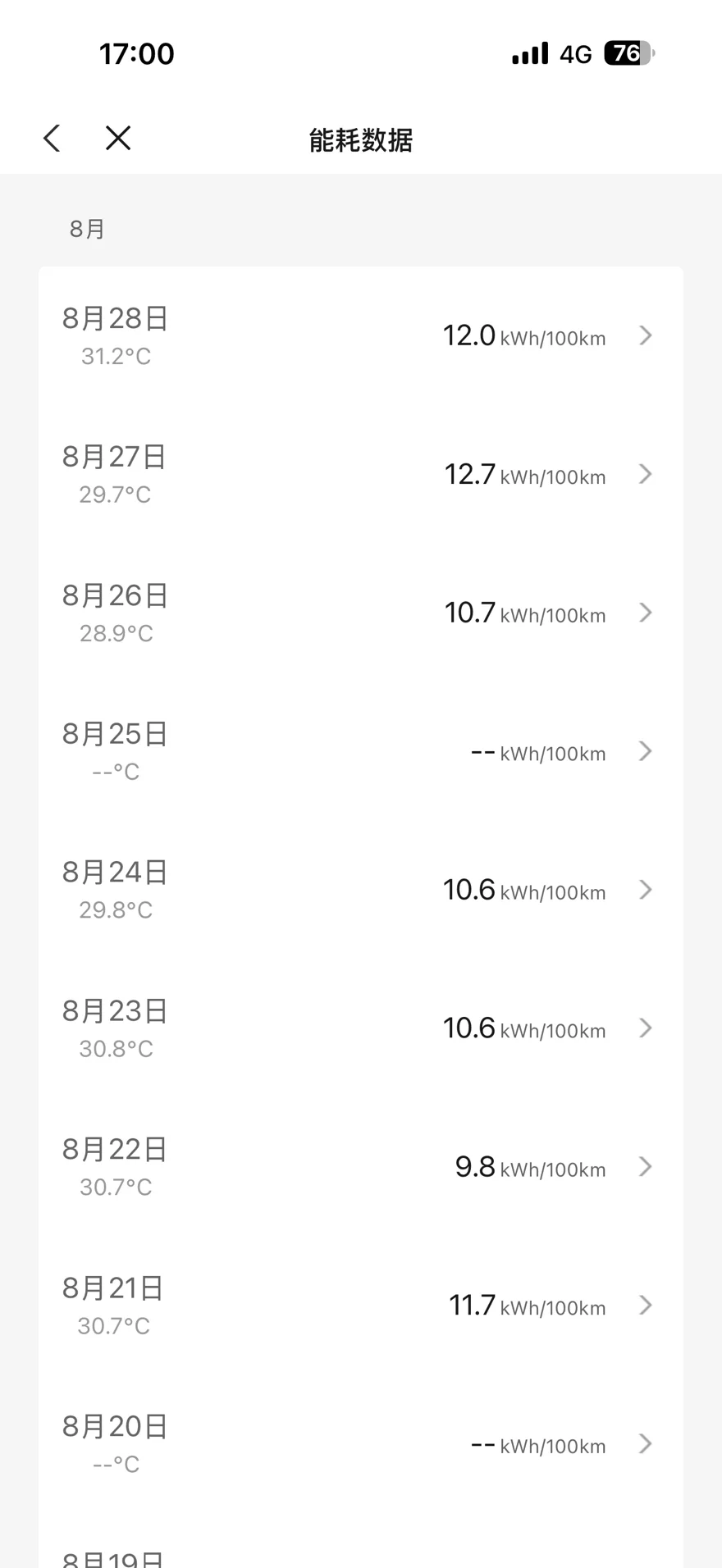
Task: Open the 8月24日 consumption entry
Action: [361, 890]
